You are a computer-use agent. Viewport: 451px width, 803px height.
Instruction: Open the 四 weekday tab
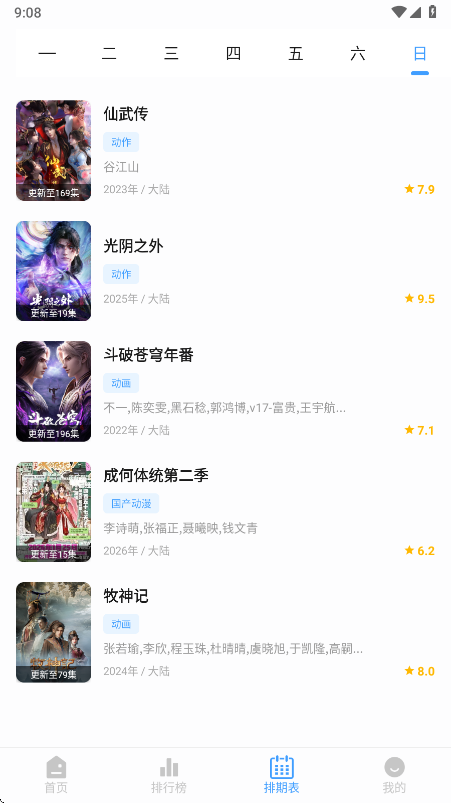click(x=233, y=53)
